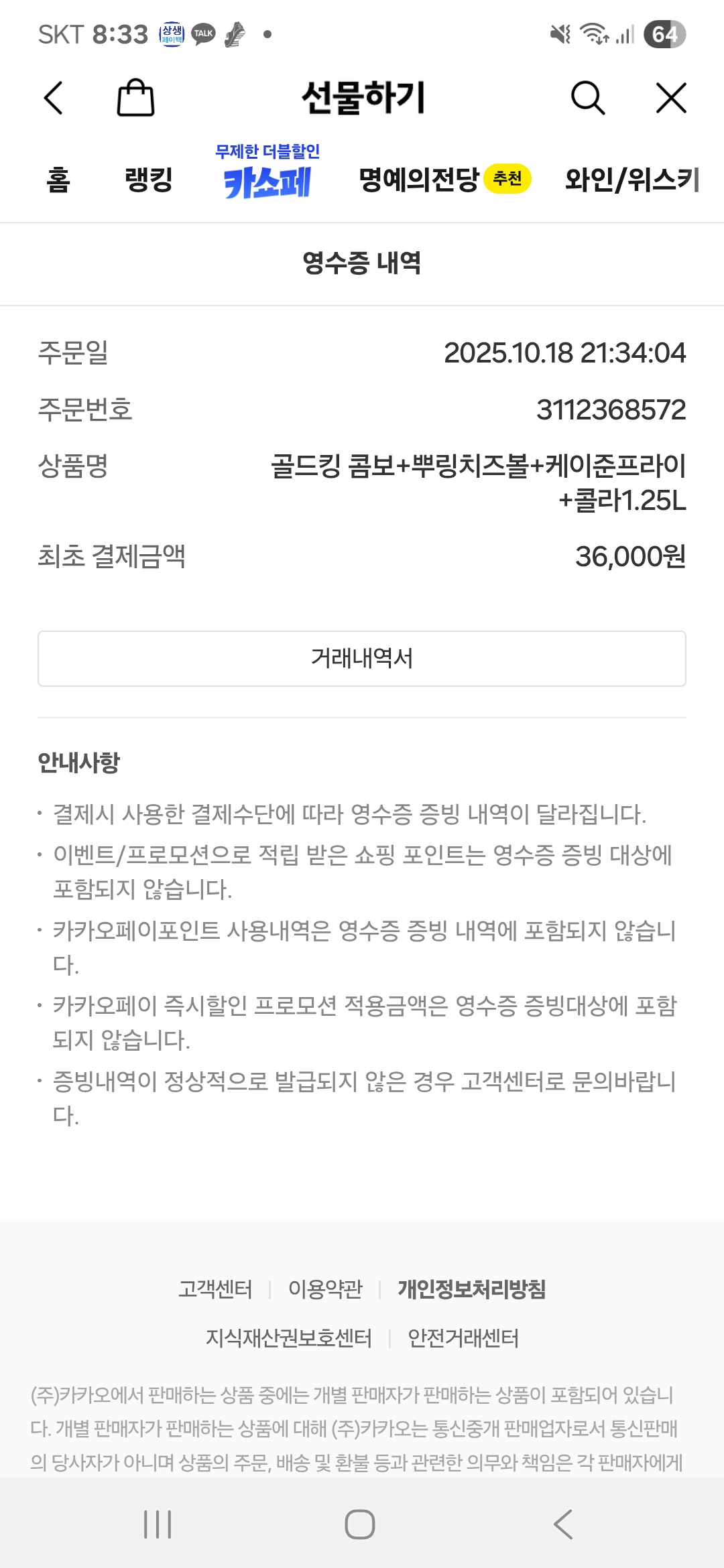Close the 선물하기 page
This screenshot has width=724, height=1568.
[x=671, y=99]
